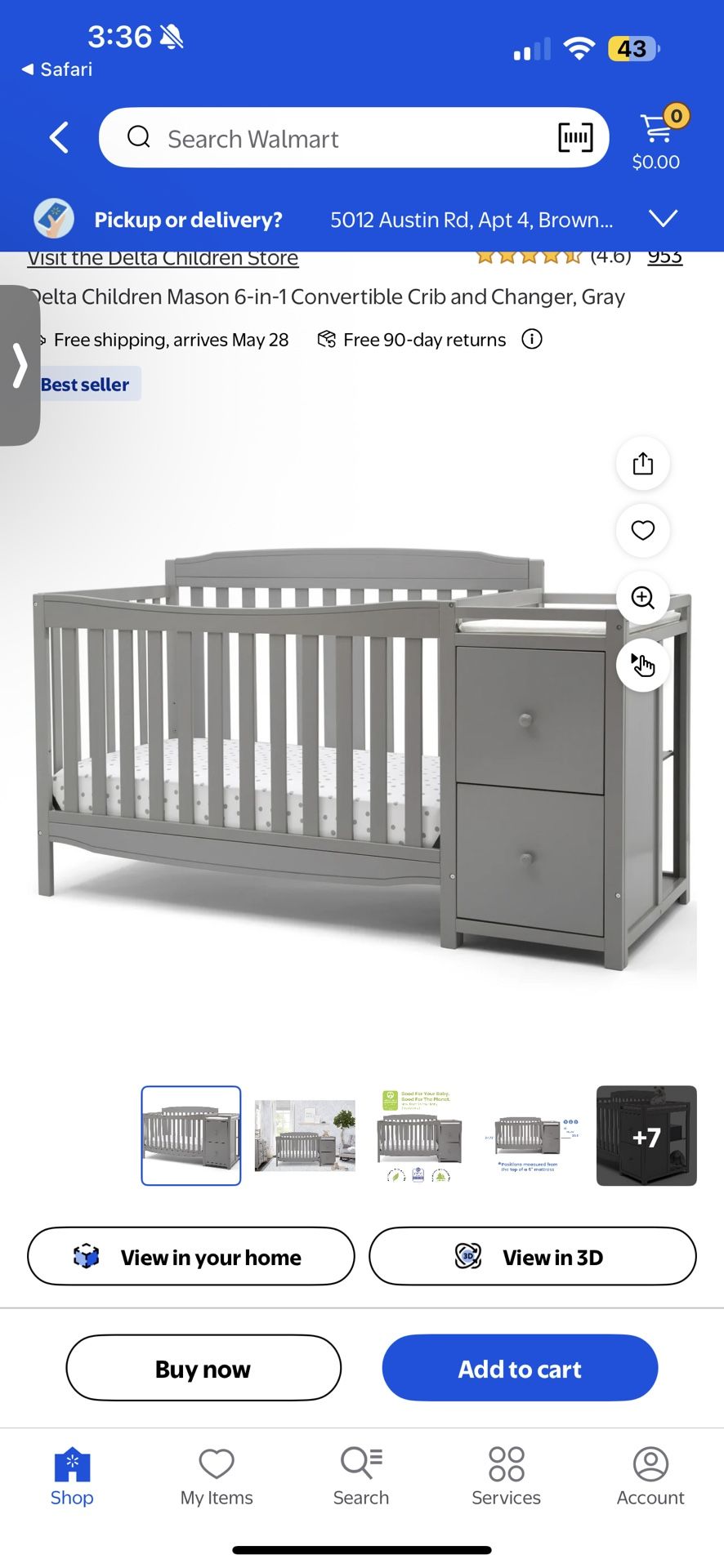Expand the pickup or delivery options
This screenshot has height=1568, width=724.
click(x=663, y=219)
